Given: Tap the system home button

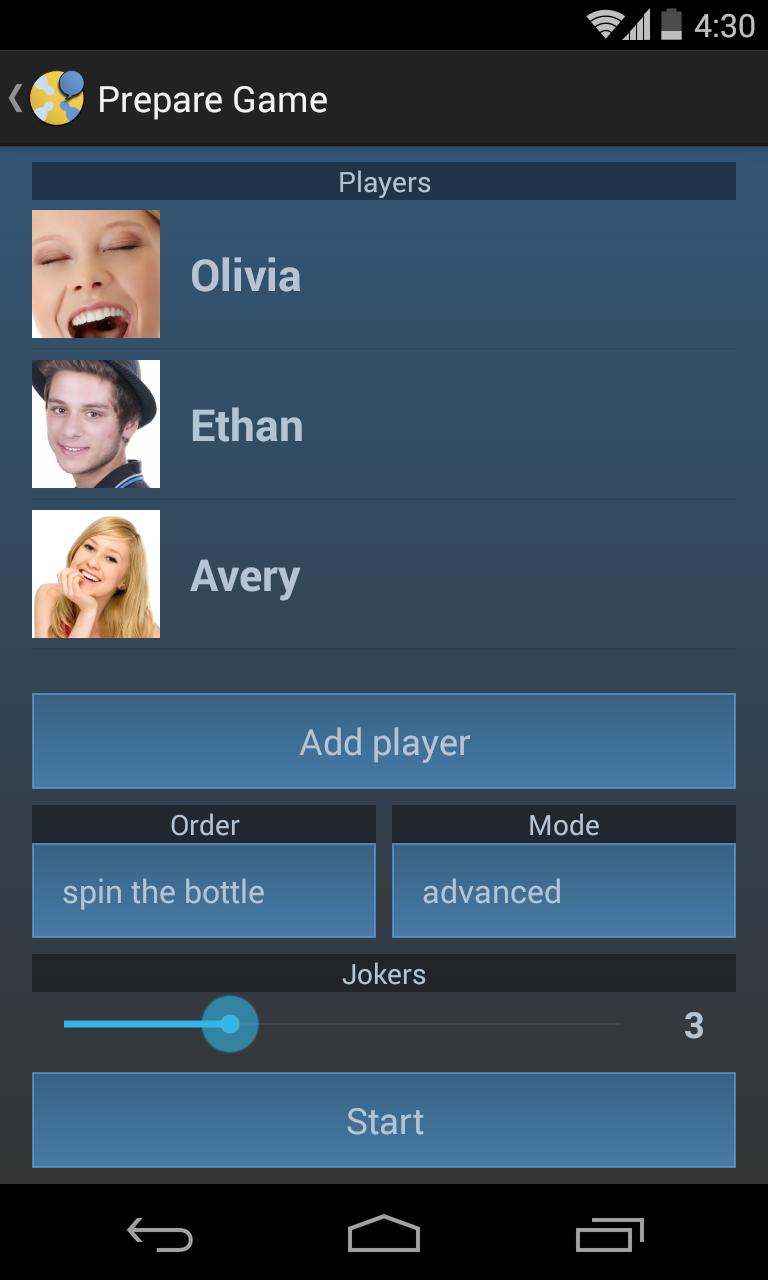Looking at the screenshot, I should (x=383, y=1234).
